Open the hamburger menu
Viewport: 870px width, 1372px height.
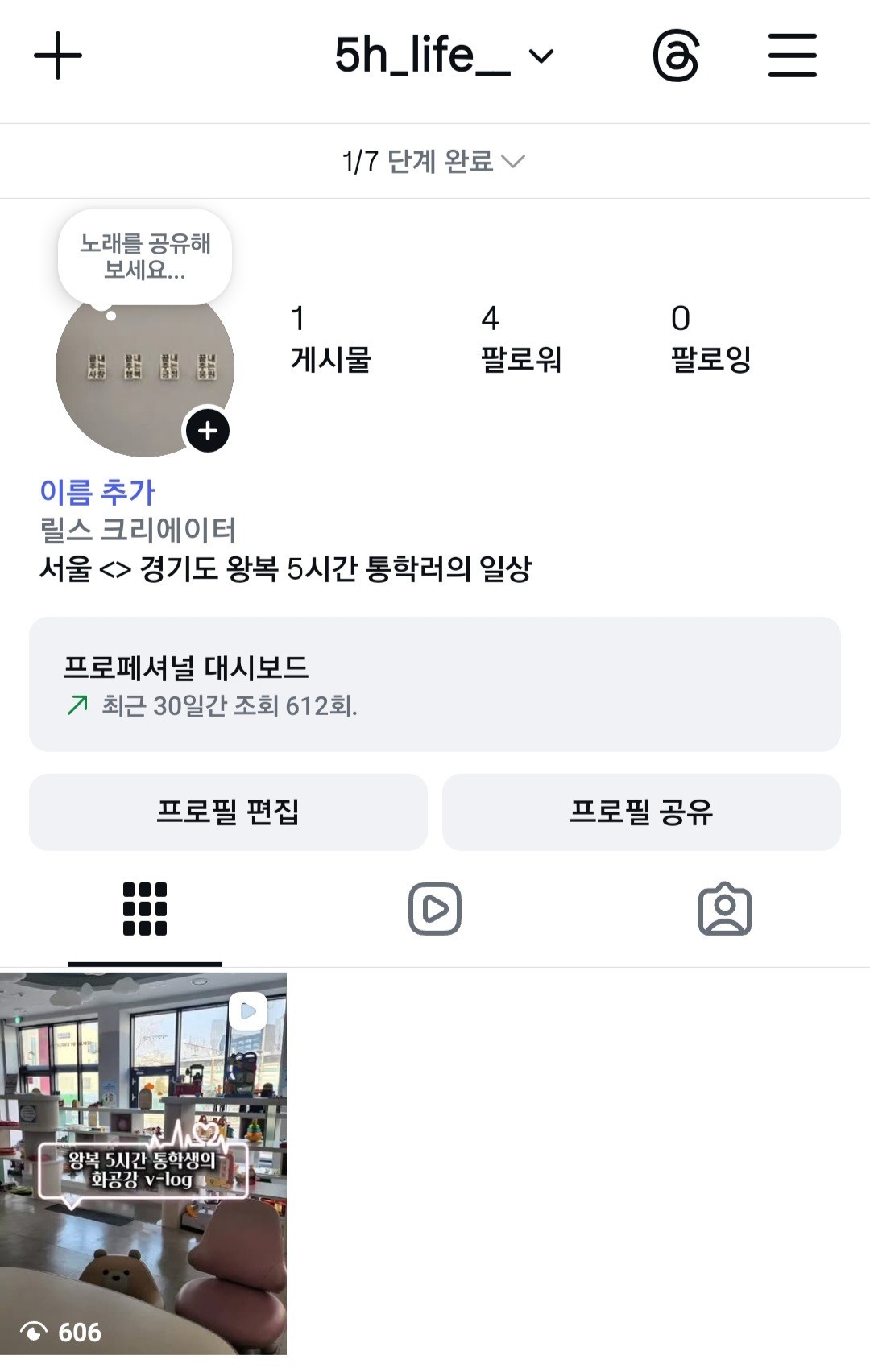tap(792, 56)
